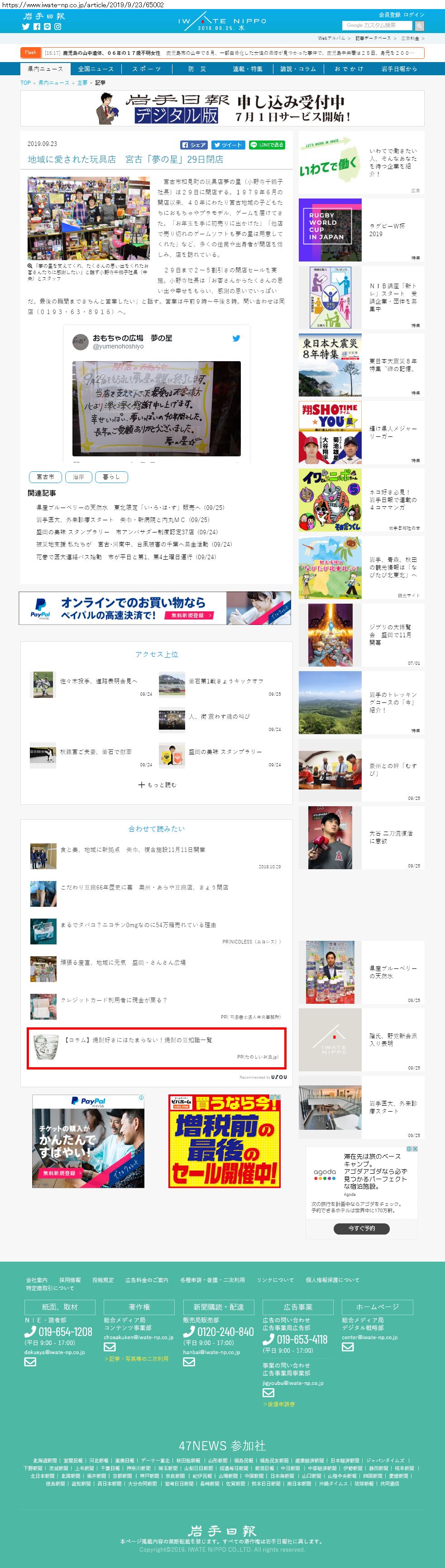This screenshot has height=1568, width=445.
Task: Open the ラグビーW杯 2019 feature card
Action: (x=361, y=229)
